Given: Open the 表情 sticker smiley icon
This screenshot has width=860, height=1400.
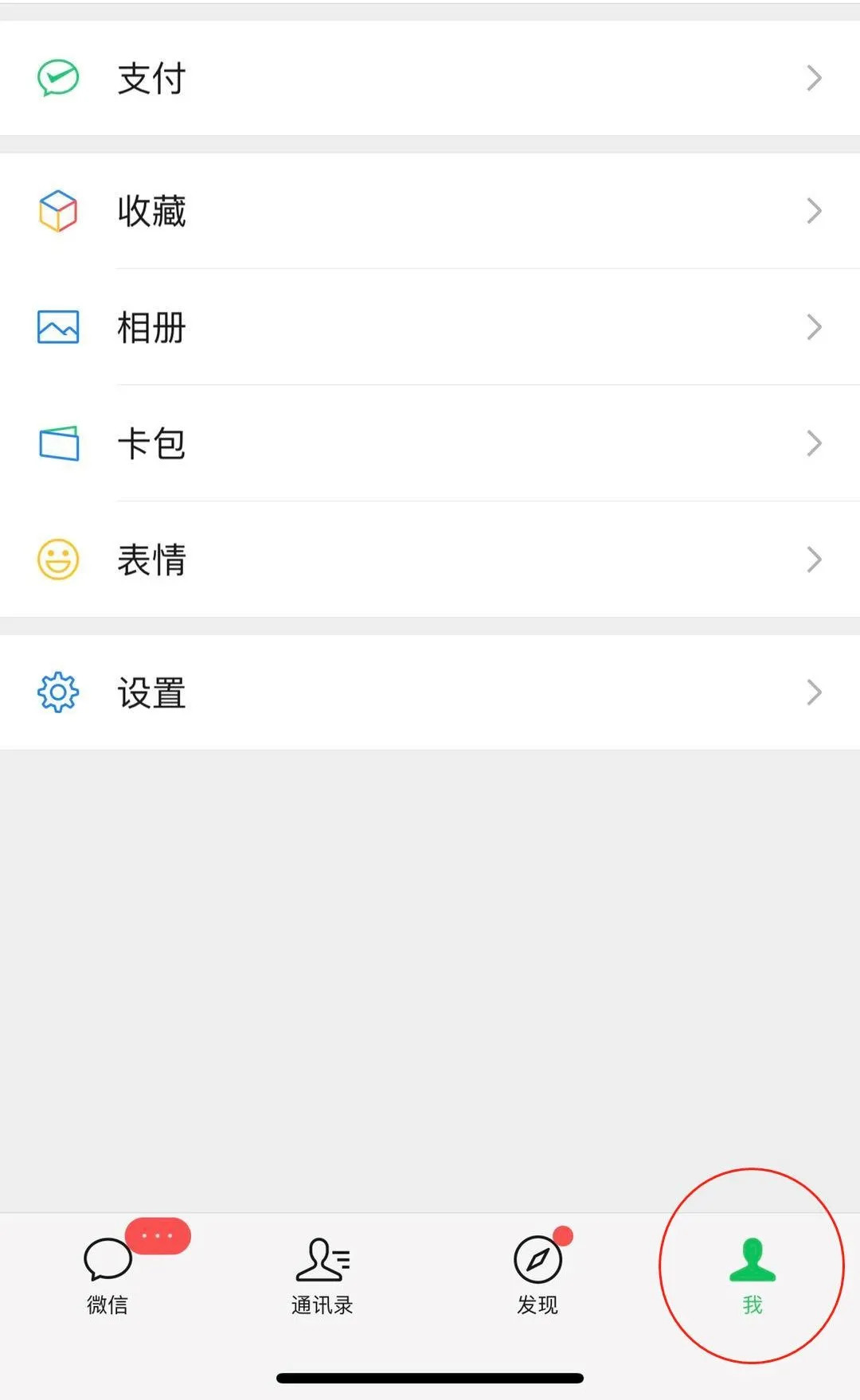Looking at the screenshot, I should click(57, 560).
